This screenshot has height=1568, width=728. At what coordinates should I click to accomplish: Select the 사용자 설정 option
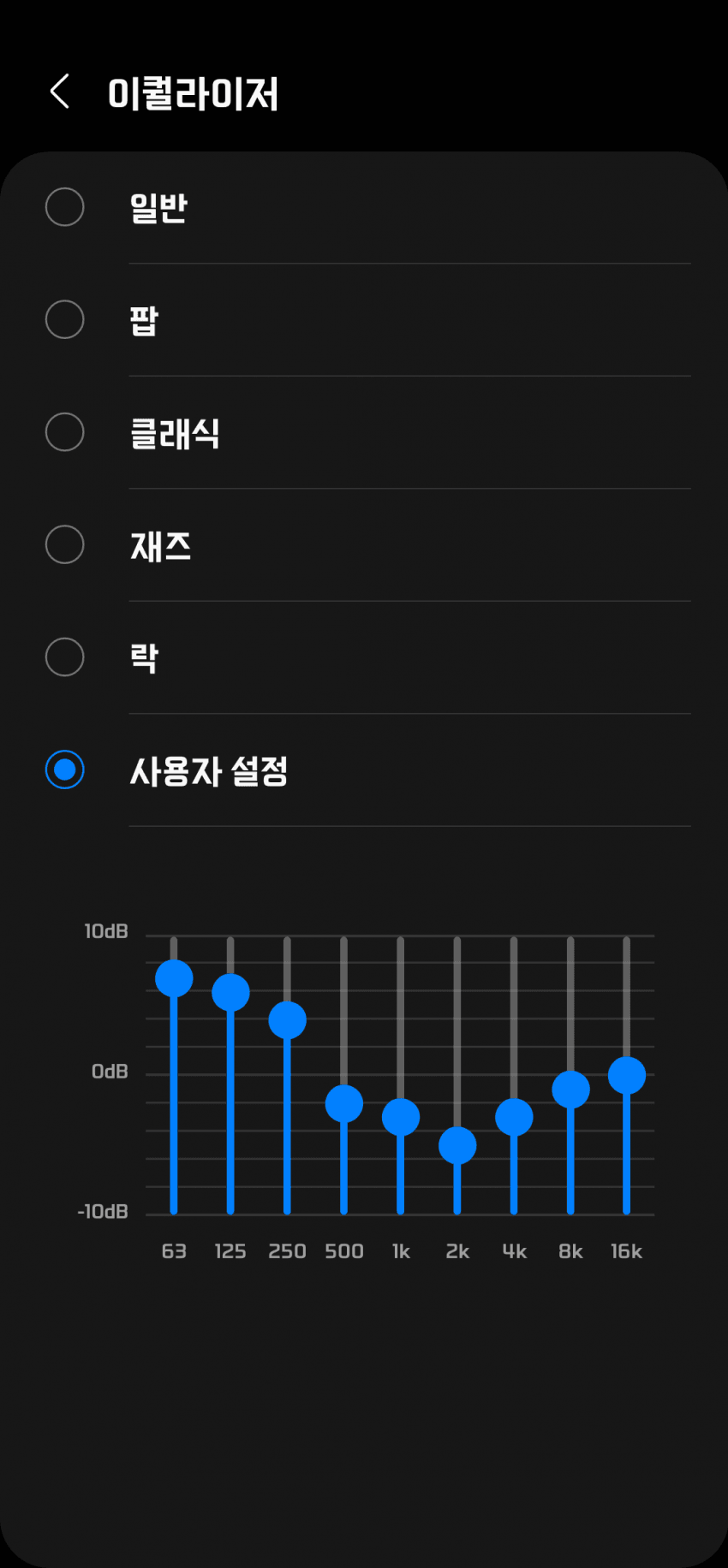tap(364, 770)
